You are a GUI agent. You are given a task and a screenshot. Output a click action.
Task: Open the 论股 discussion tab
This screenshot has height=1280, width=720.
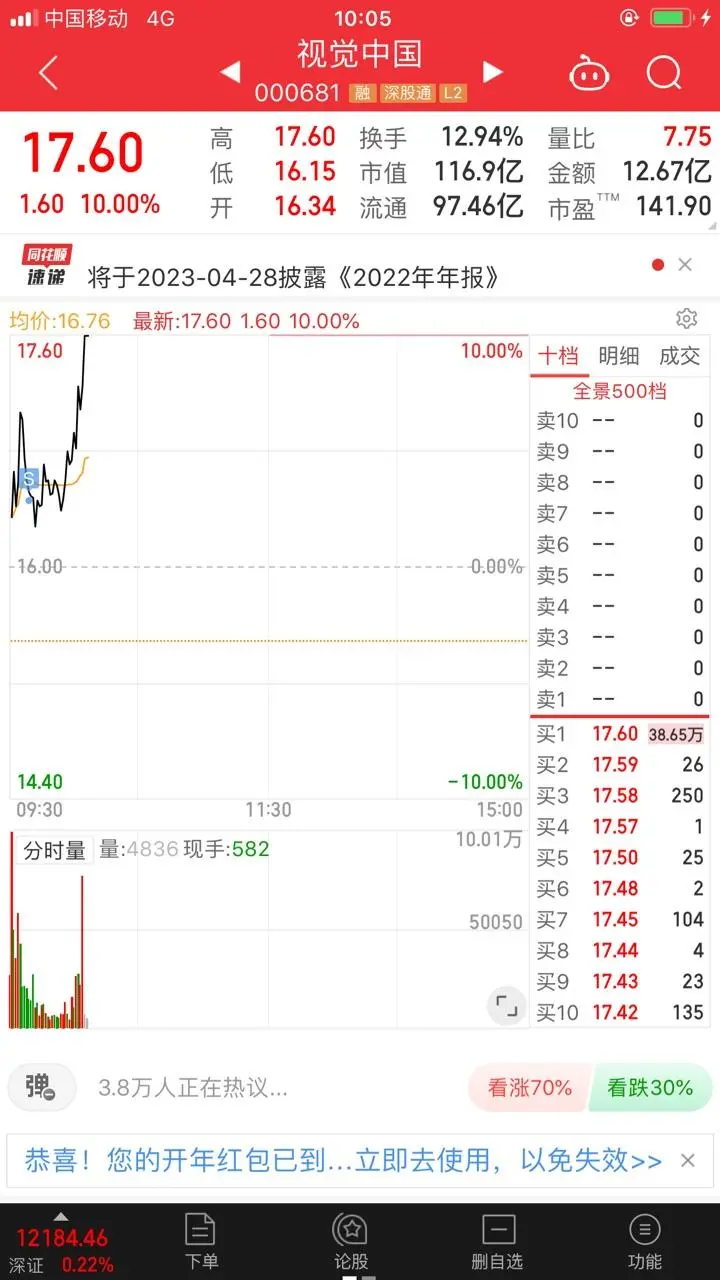coord(351,1241)
